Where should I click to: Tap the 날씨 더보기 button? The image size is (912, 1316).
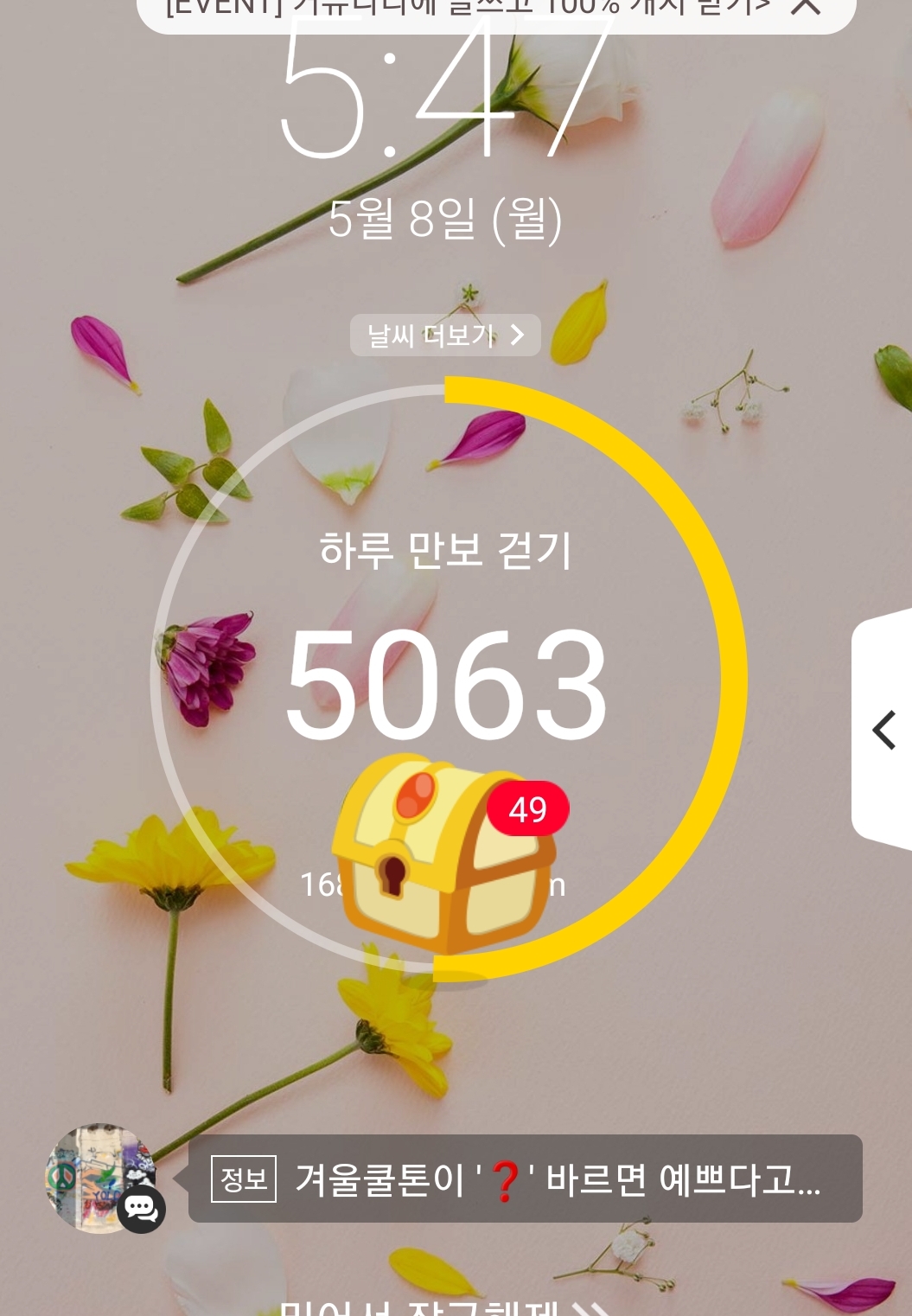click(x=445, y=335)
